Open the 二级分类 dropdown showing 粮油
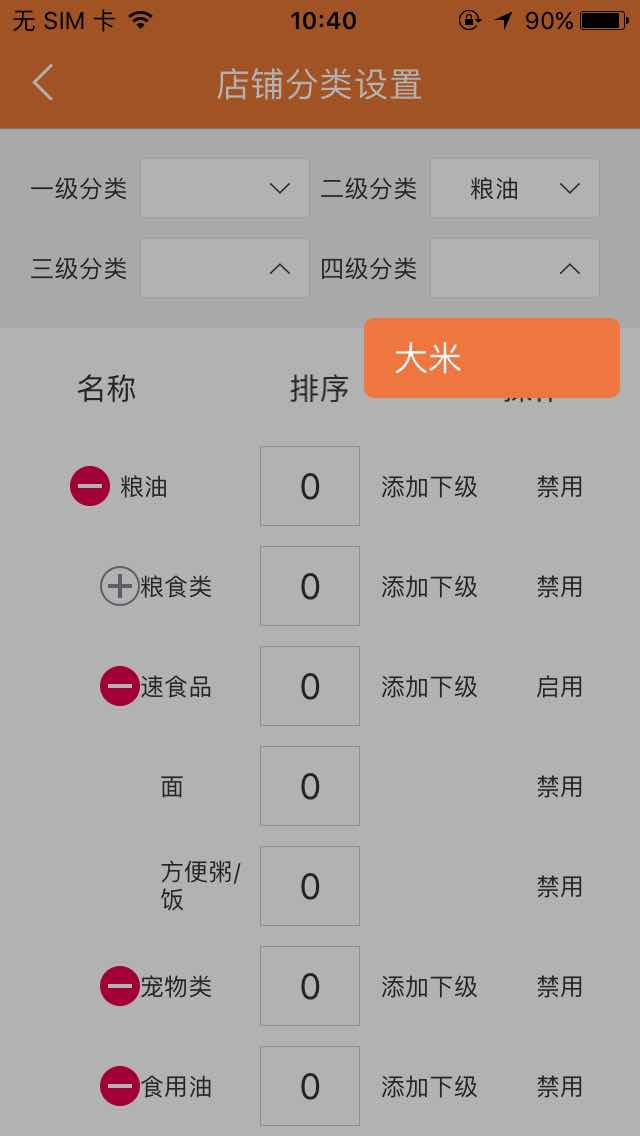 (515, 188)
